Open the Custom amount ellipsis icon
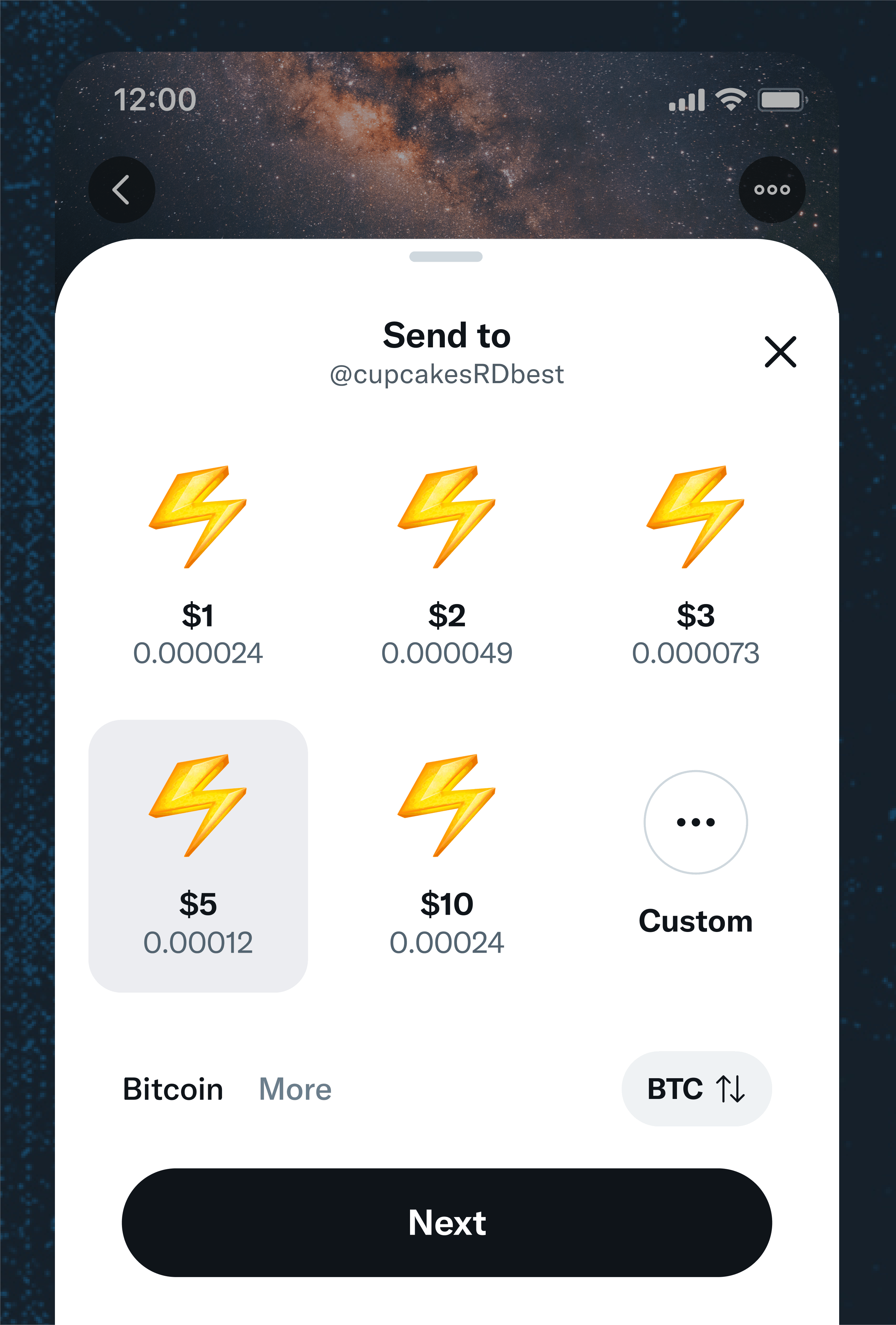Viewport: 896px width, 1325px height. [696, 823]
